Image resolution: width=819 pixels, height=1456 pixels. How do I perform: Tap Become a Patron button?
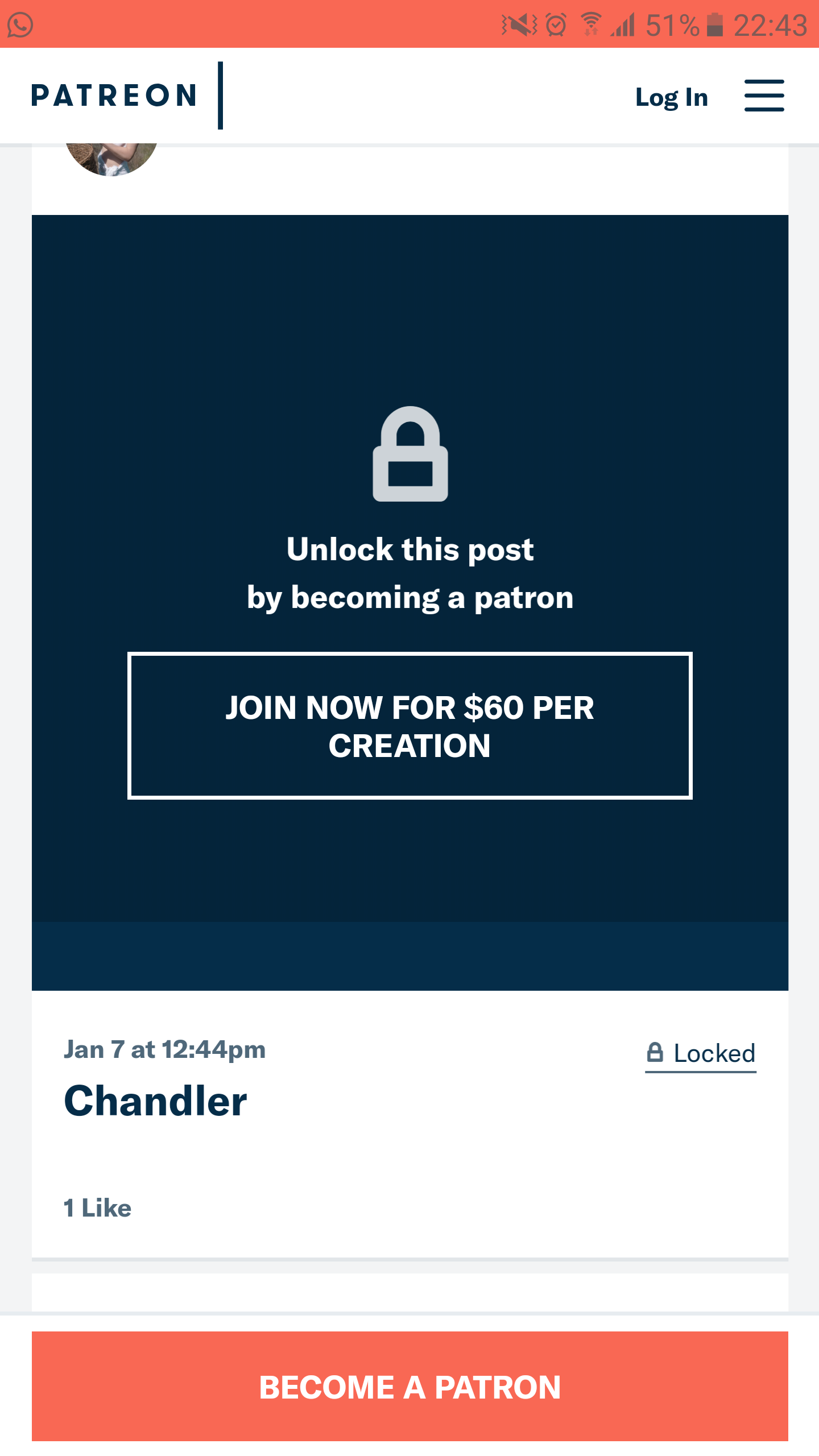(409, 1387)
